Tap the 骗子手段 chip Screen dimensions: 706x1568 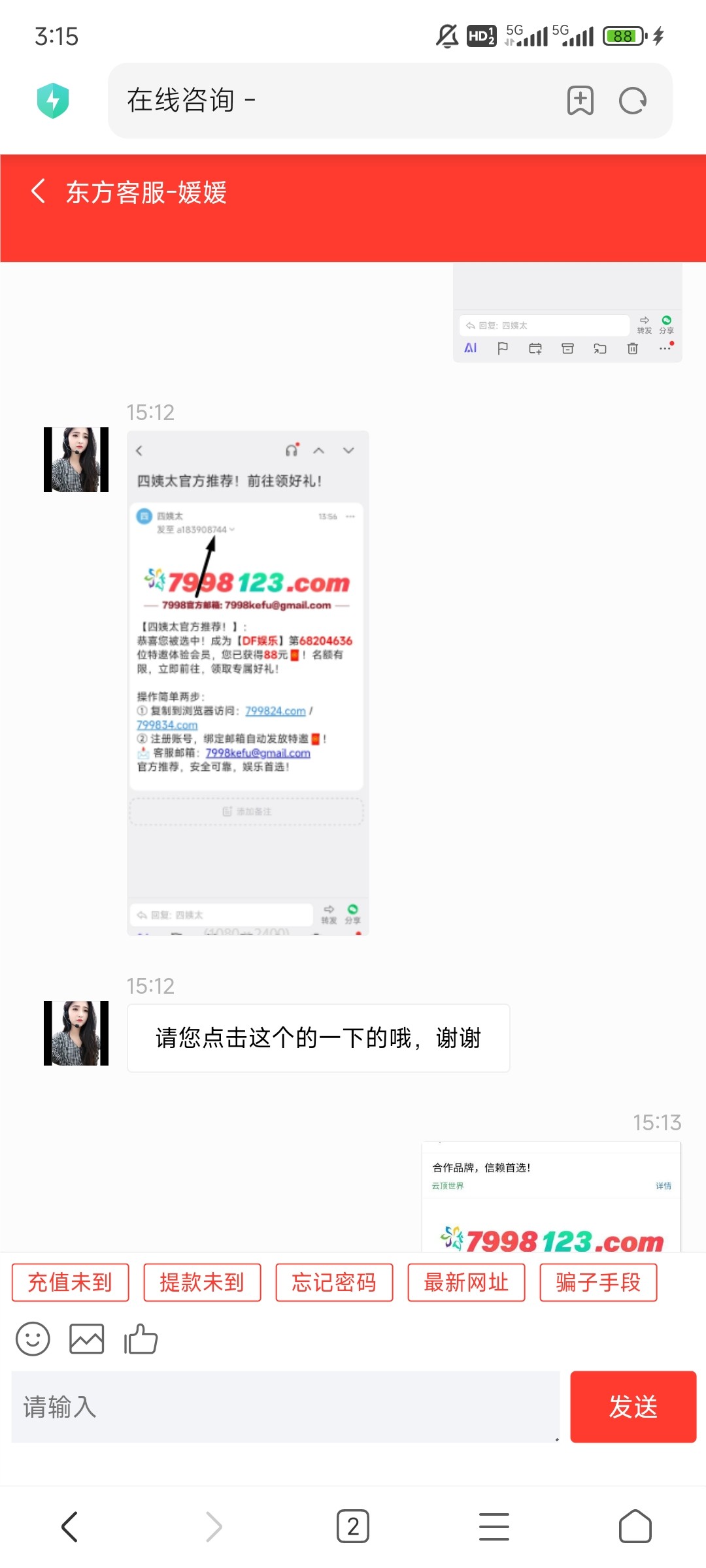point(598,1282)
